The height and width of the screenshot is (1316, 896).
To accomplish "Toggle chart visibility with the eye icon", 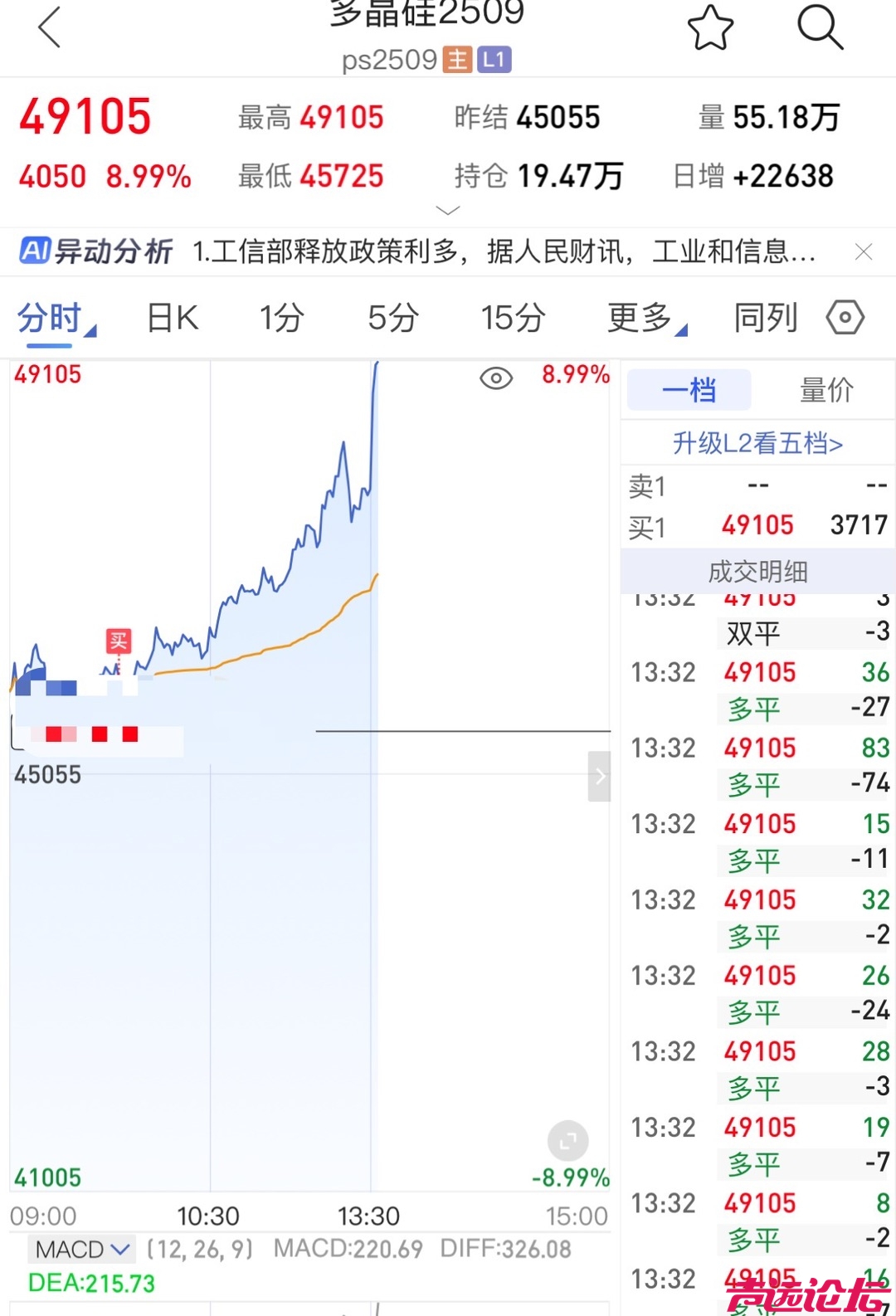I will (x=496, y=378).
